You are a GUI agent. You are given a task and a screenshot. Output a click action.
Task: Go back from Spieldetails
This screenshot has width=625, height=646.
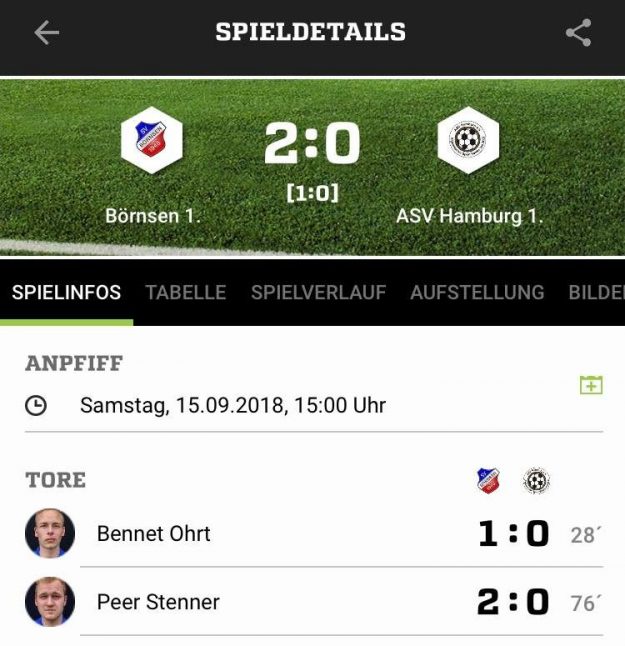pos(47,33)
